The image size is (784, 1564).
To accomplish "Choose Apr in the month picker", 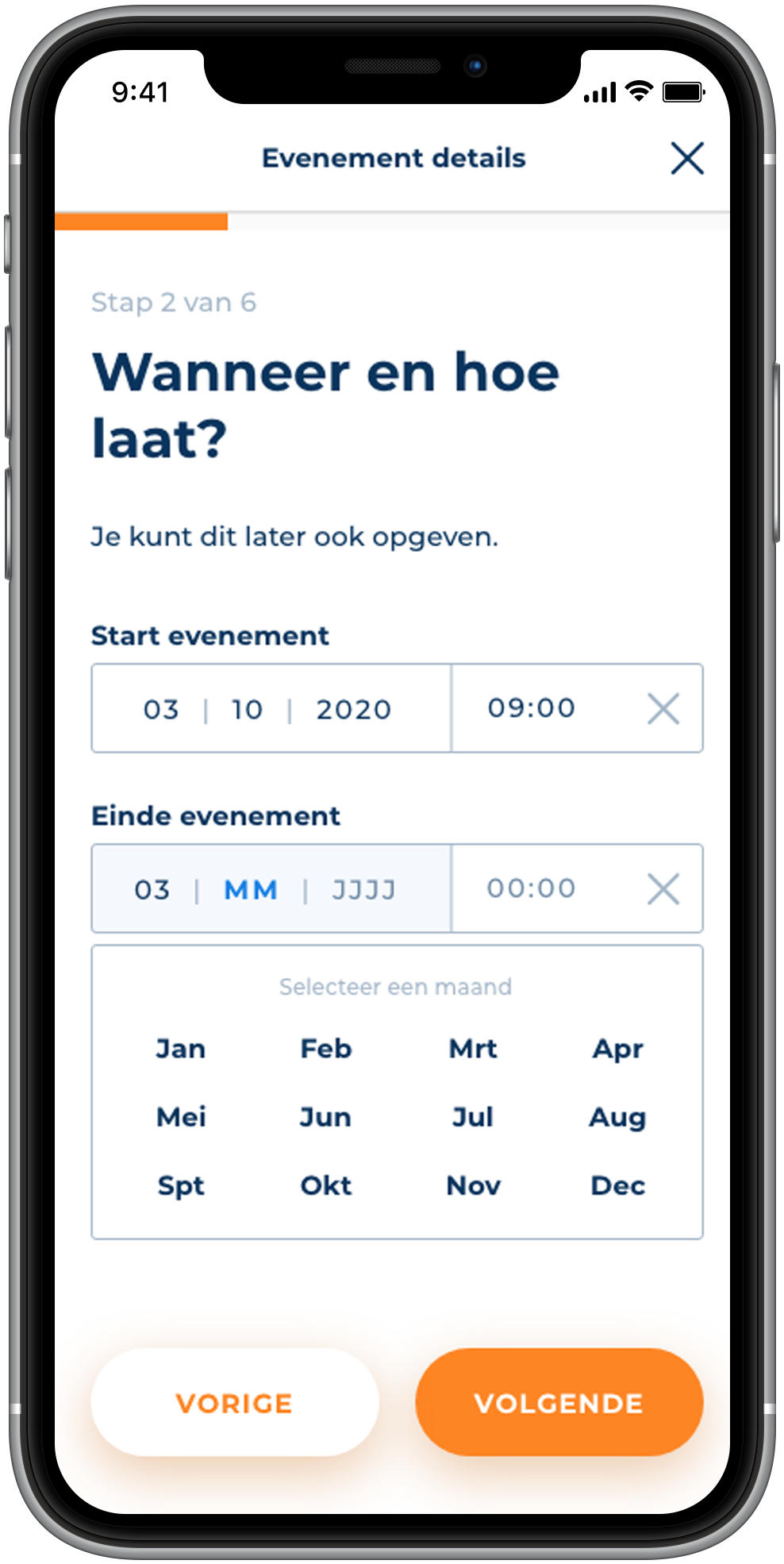I will point(617,1049).
